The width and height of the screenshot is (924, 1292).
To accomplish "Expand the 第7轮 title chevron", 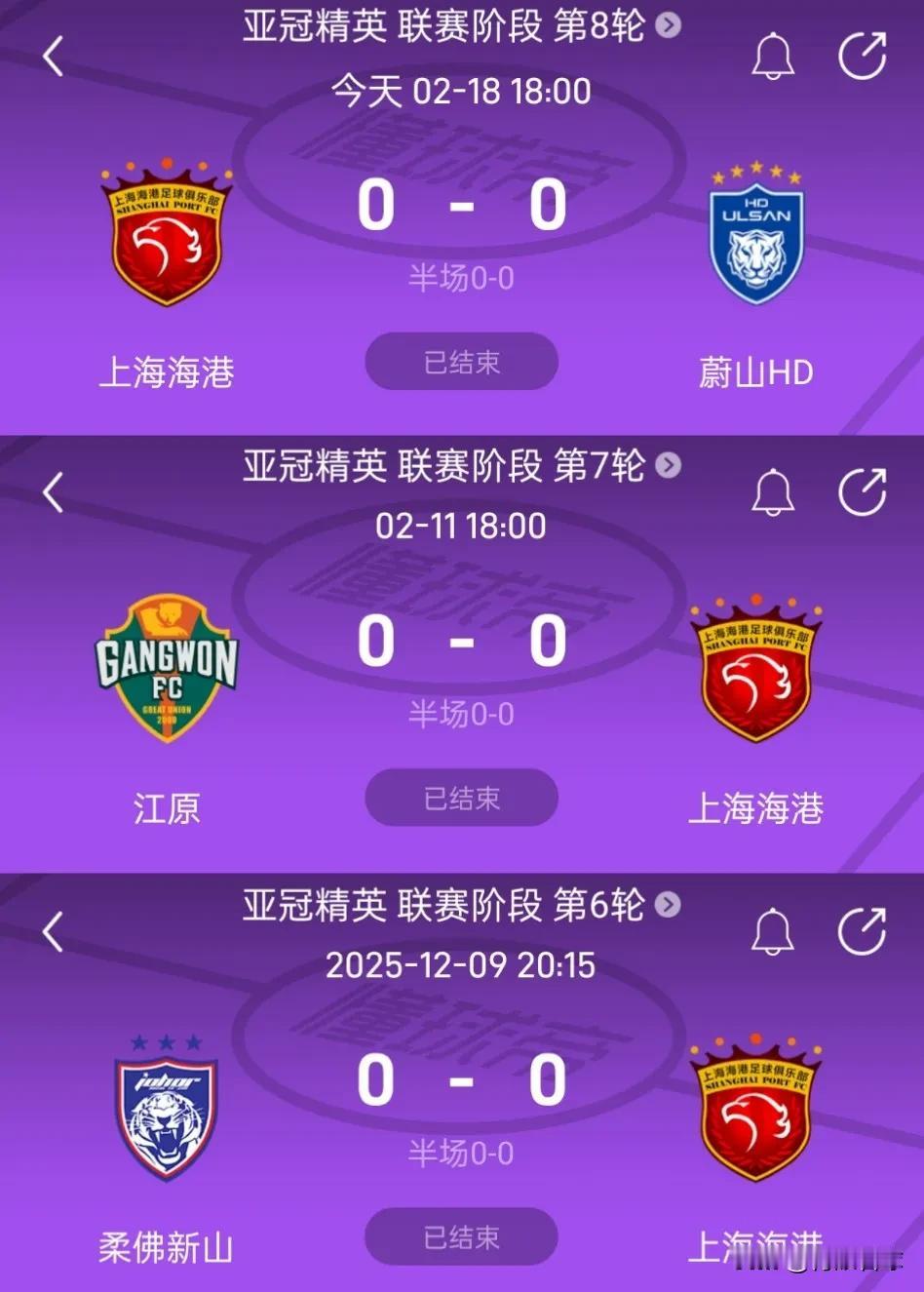I will pyautogui.click(x=669, y=466).
